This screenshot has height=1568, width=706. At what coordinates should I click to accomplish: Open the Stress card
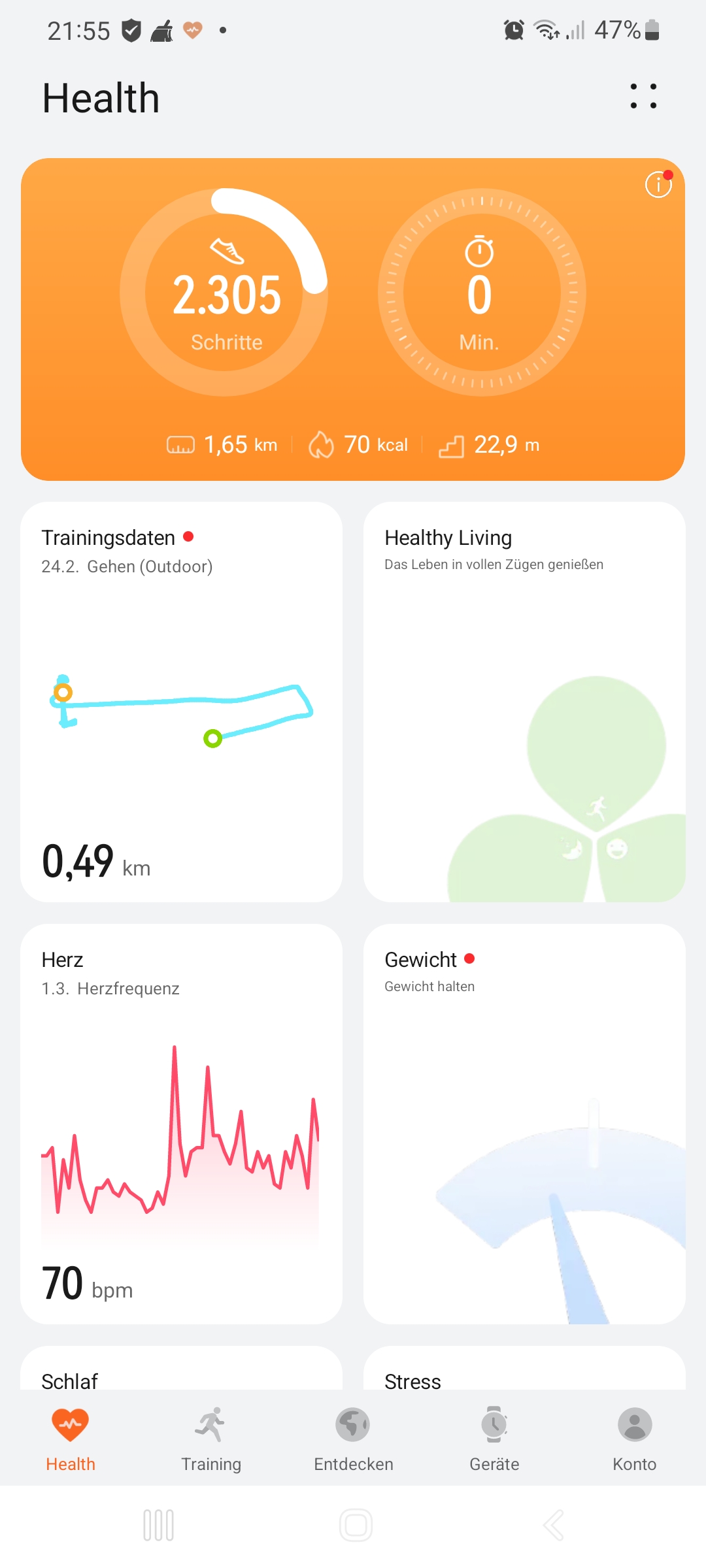pyautogui.click(x=524, y=1368)
